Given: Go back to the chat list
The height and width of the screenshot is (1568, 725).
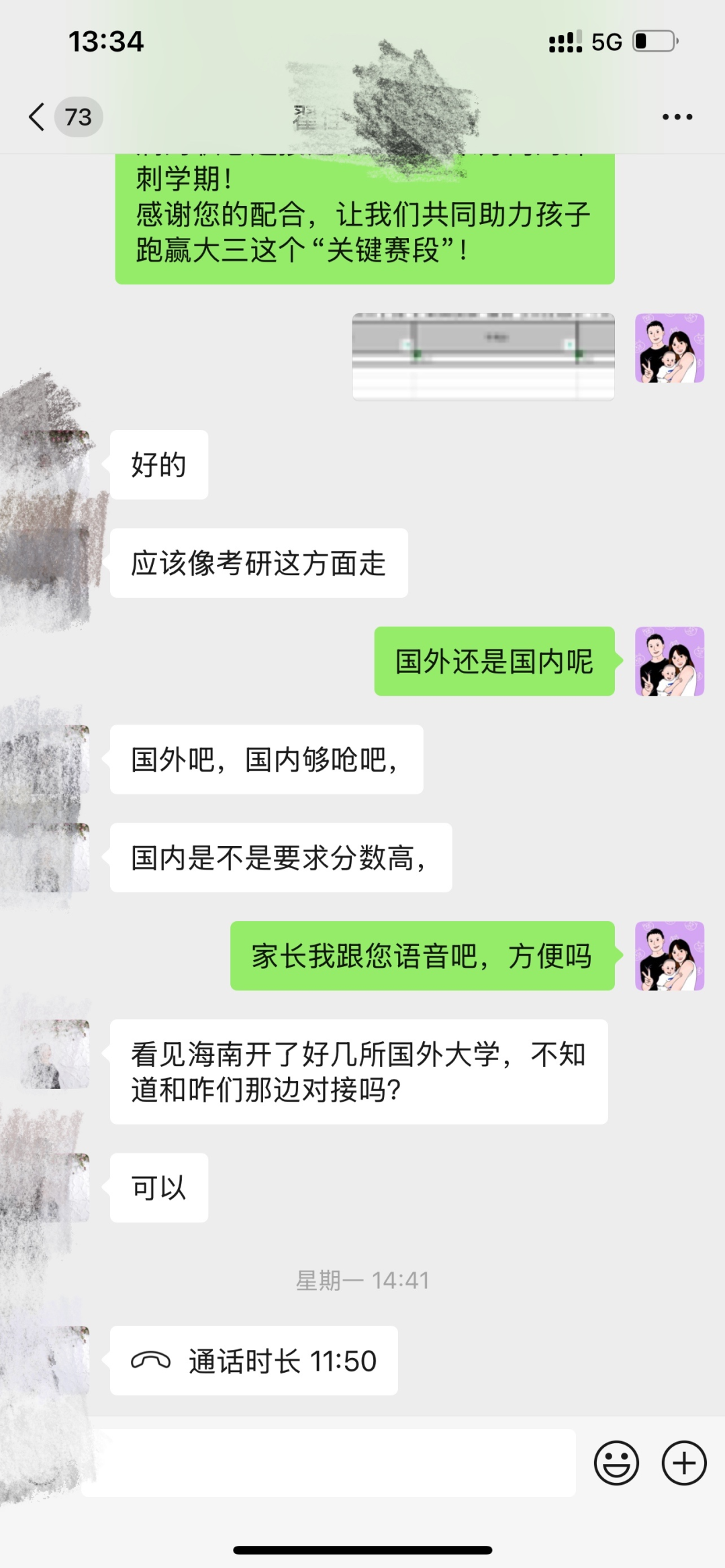Looking at the screenshot, I should (38, 117).
